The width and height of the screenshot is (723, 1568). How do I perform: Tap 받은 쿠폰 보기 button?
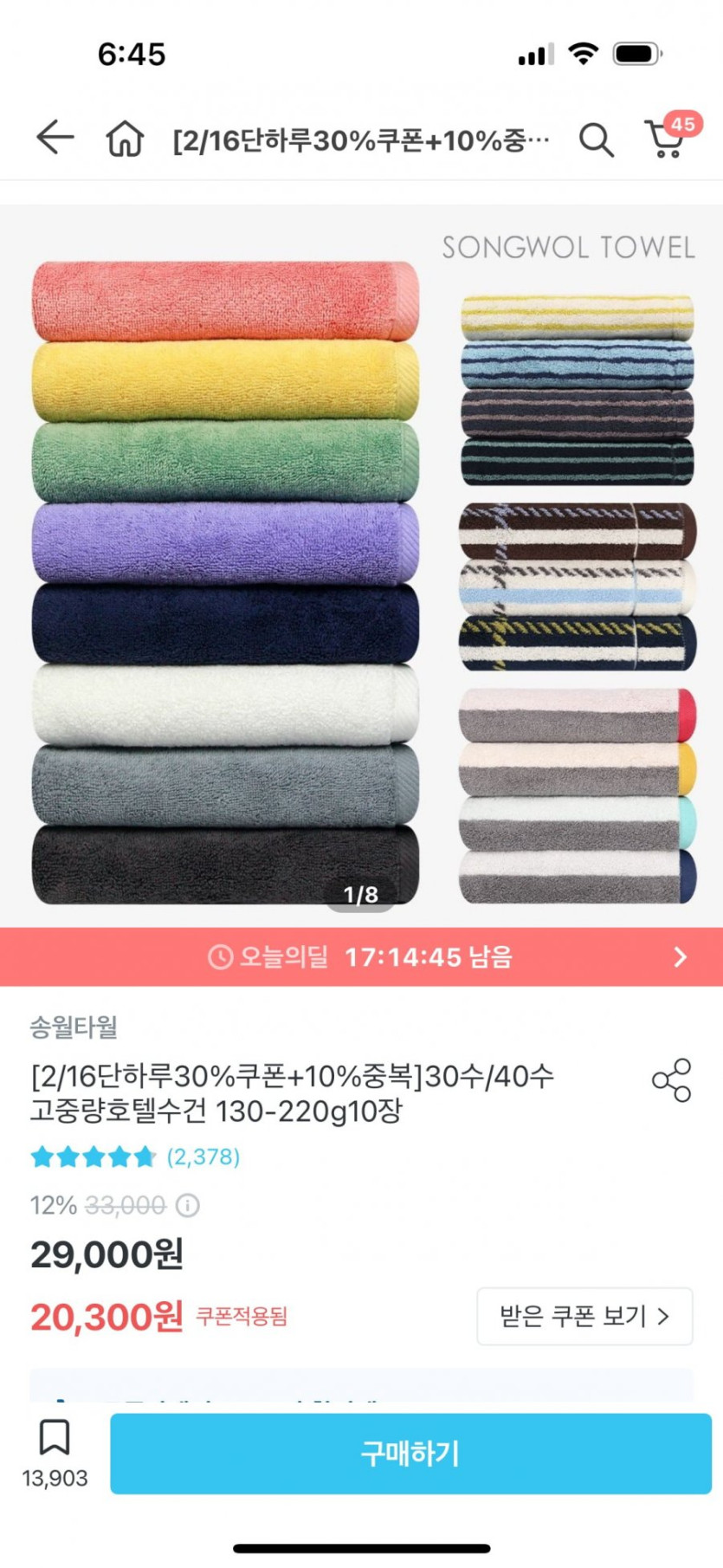pyautogui.click(x=584, y=1317)
